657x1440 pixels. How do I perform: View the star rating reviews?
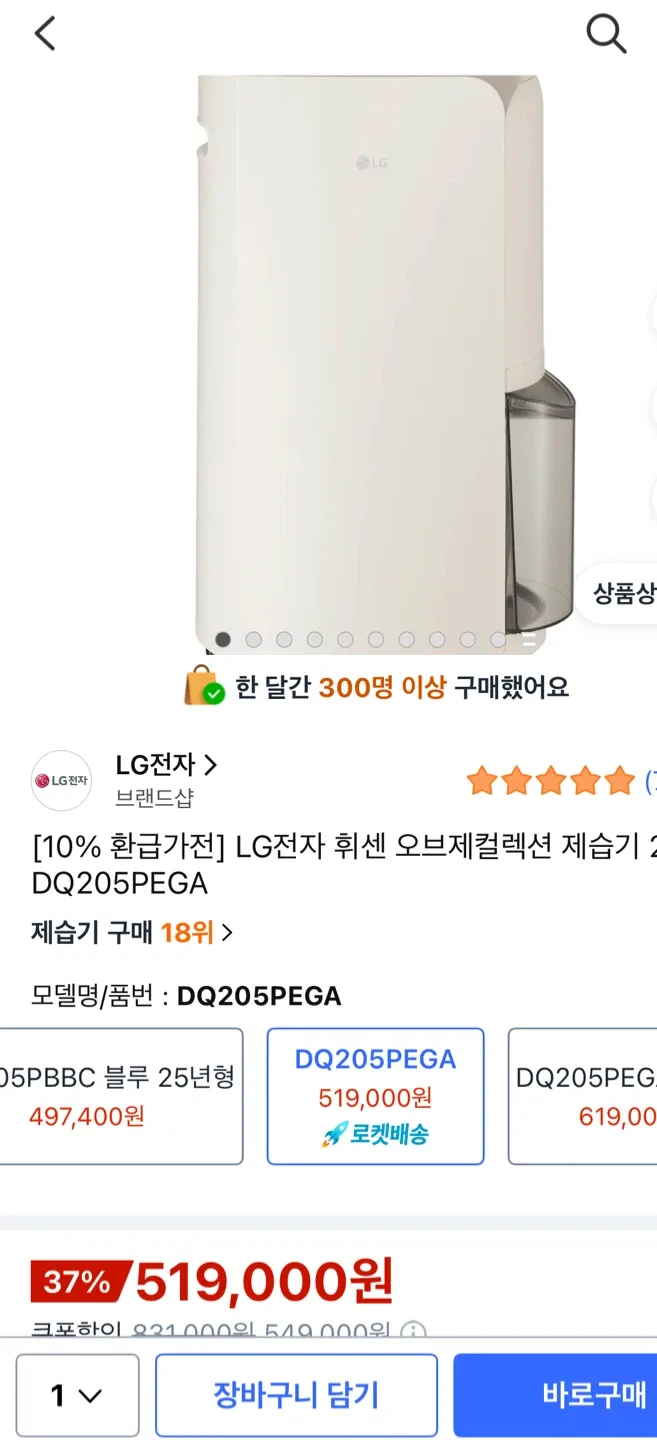[551, 780]
